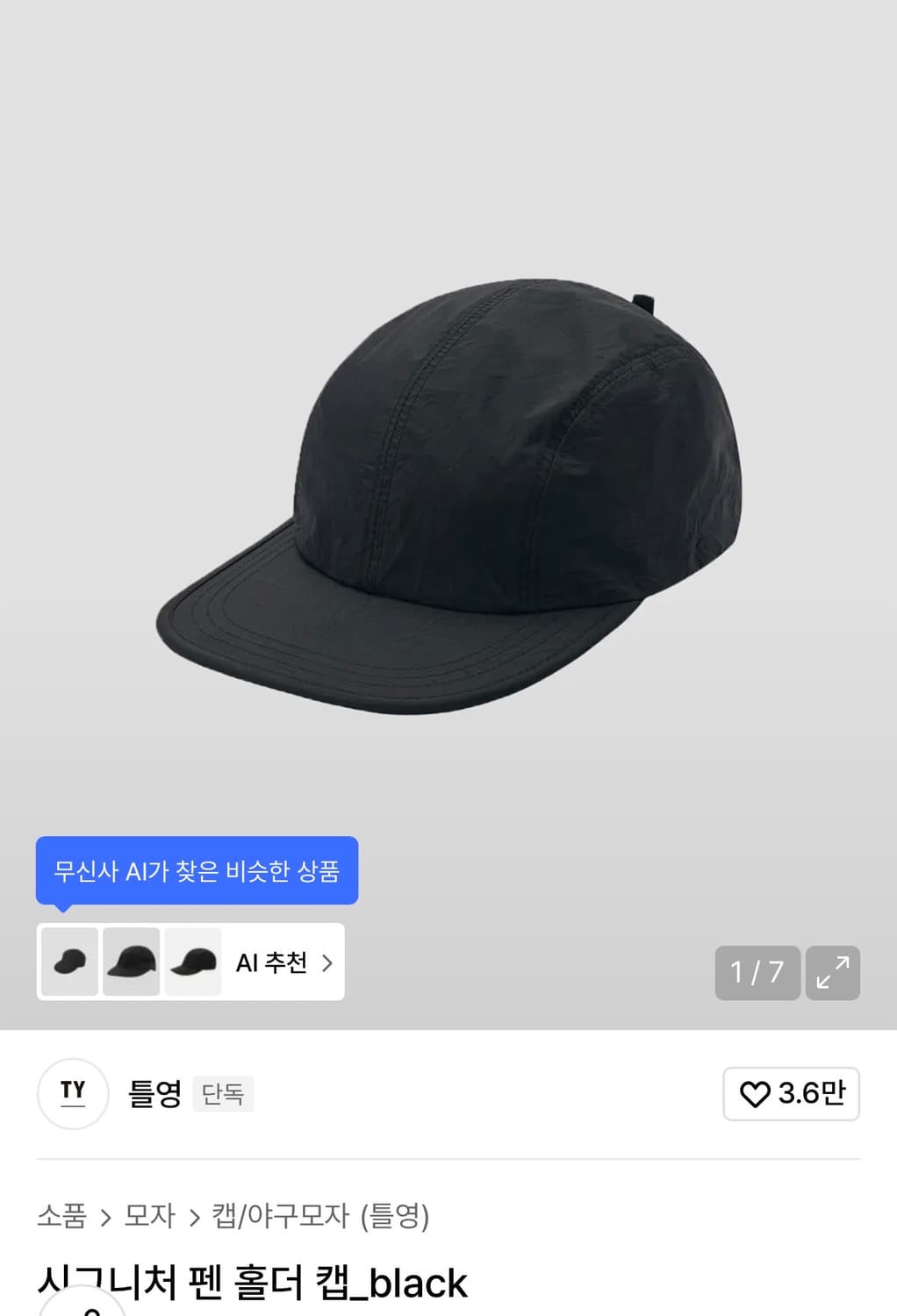Open fullscreen view with expand arrows icon
This screenshot has height=1316, width=897.
[x=832, y=974]
